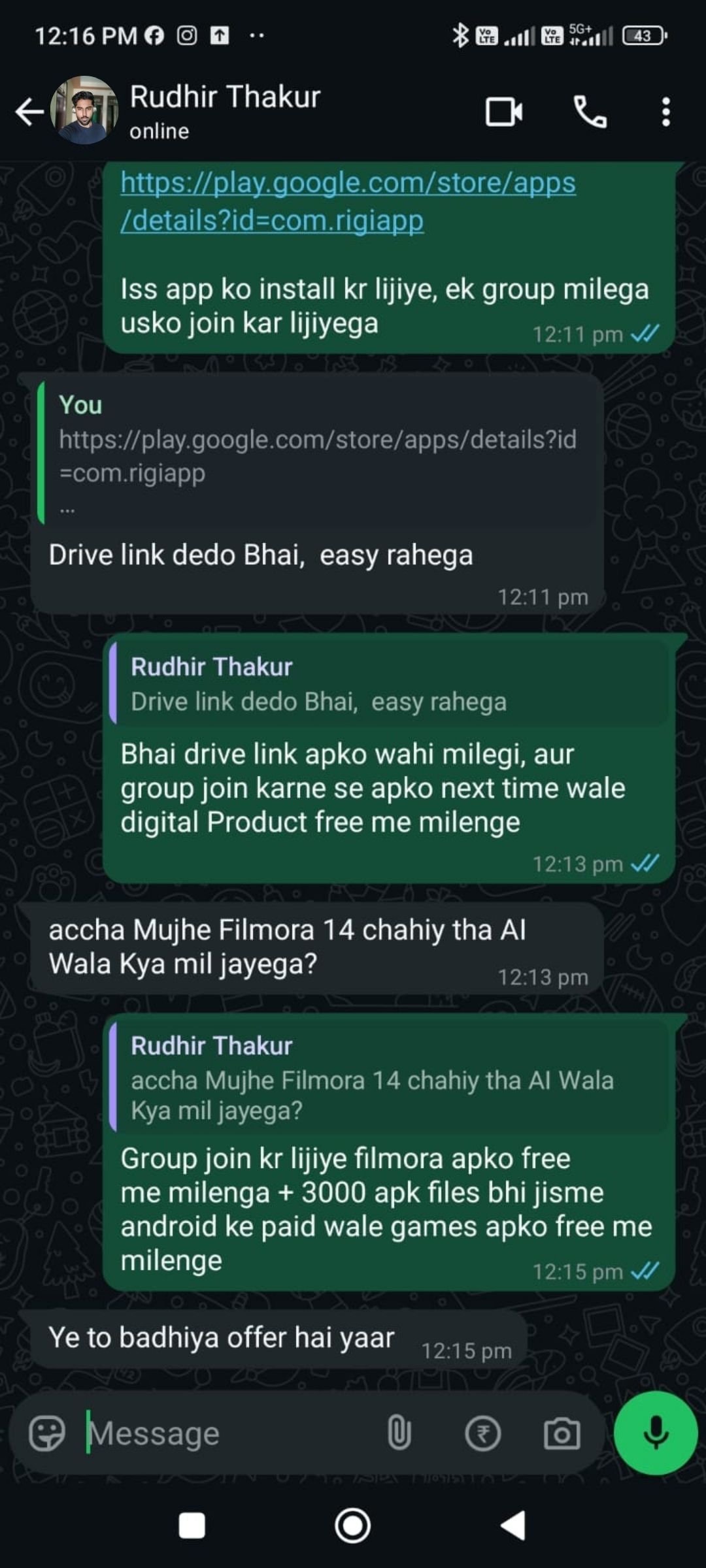
Task: Start a video call with Rudhir Thakur
Action: 503,112
